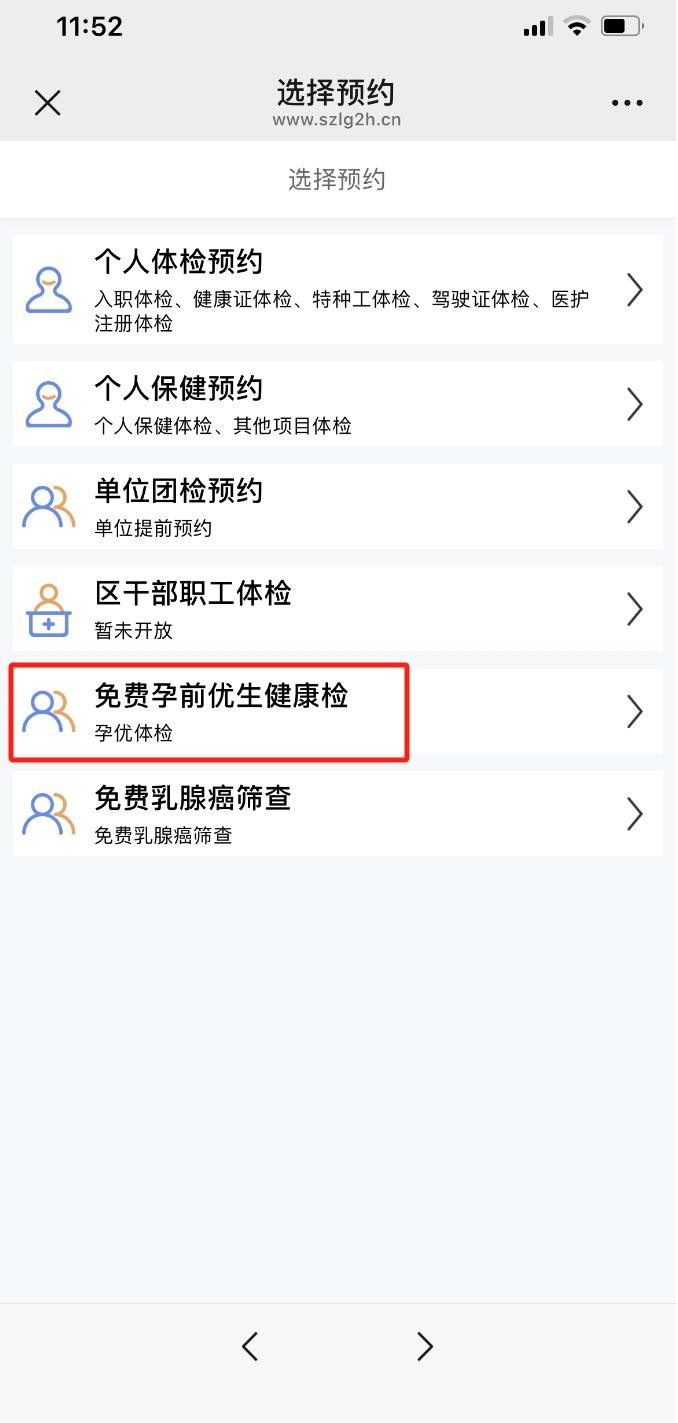
Task: Choose 免费孕前优生健康检 option
Action: coord(337,711)
